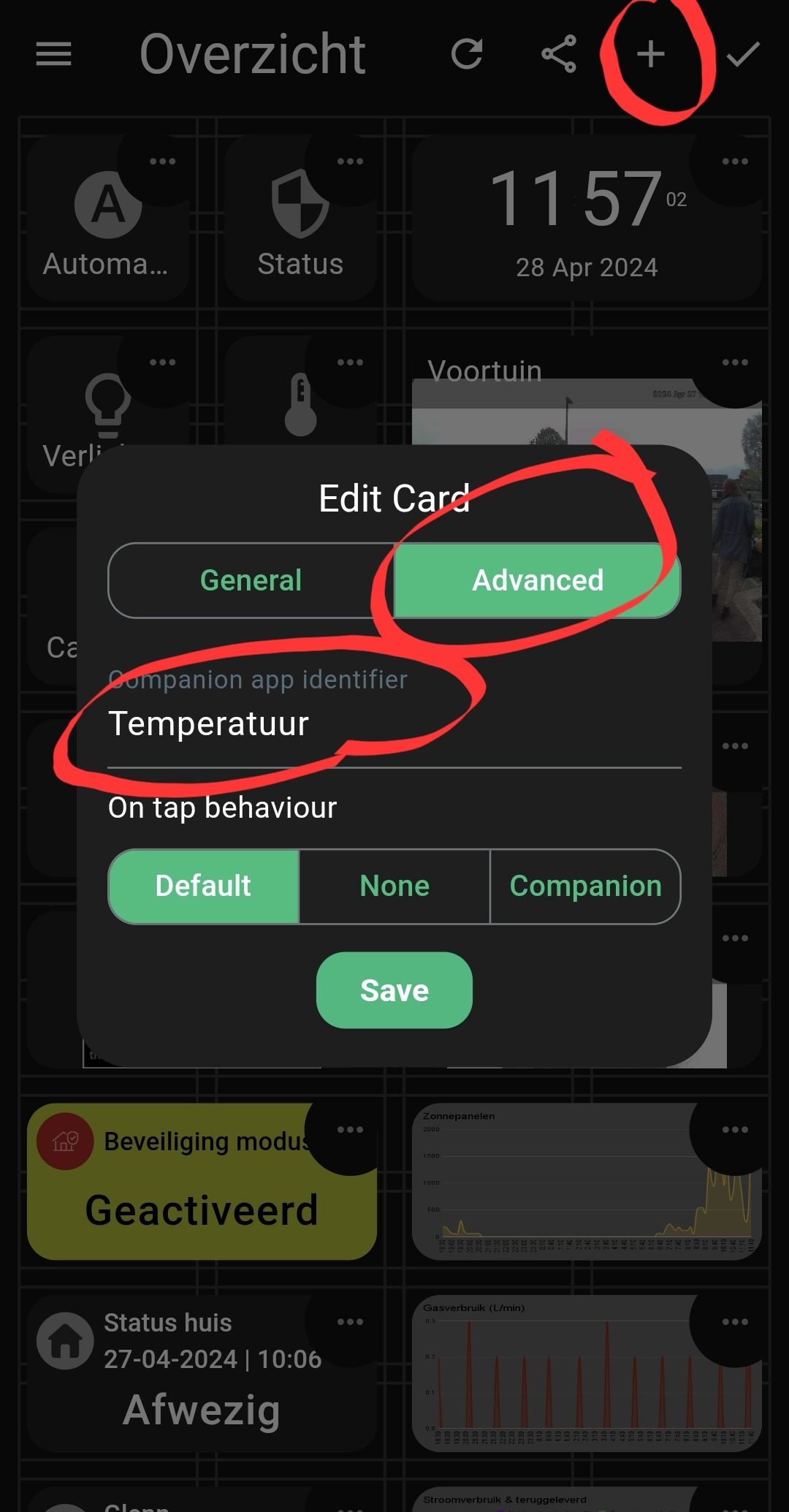This screenshot has height=1512, width=789.
Task: Open options for the clock card
Action: pyautogui.click(x=734, y=162)
